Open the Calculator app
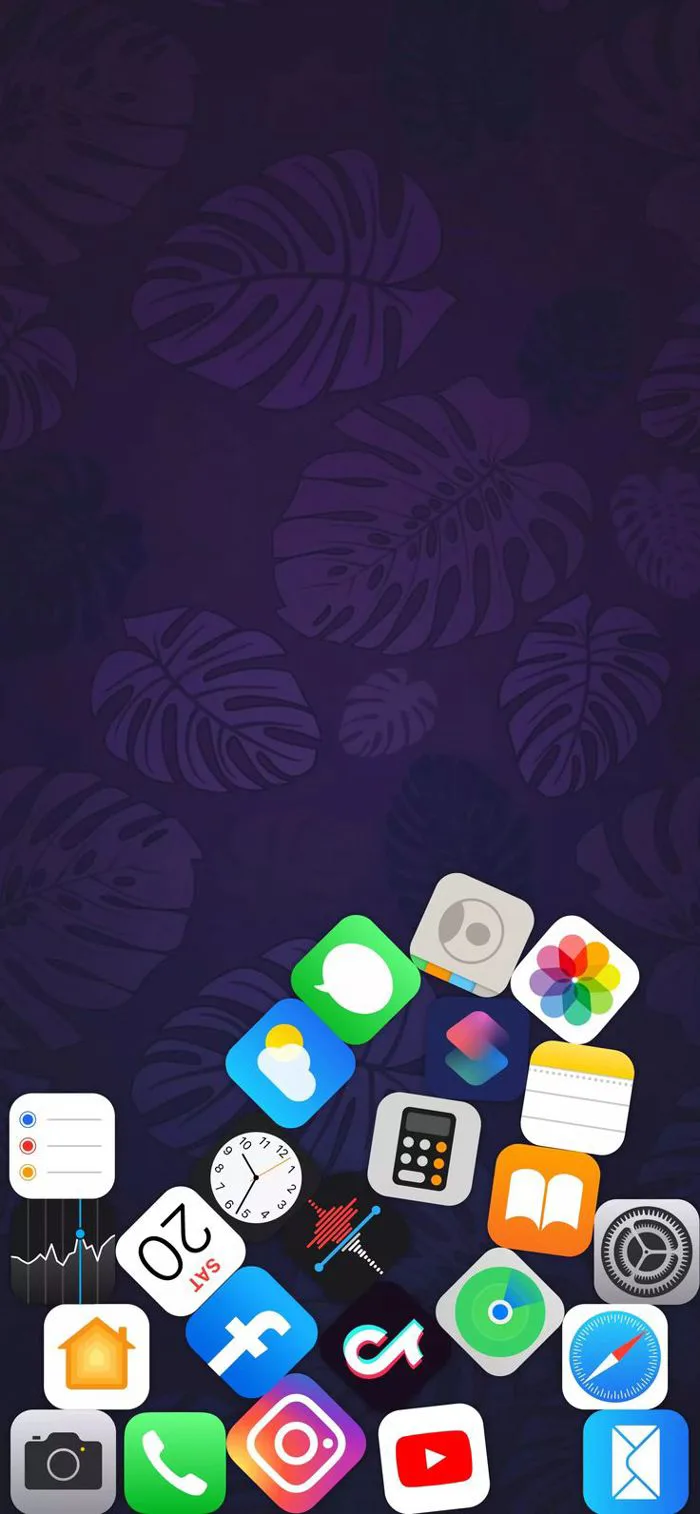The image size is (700, 1514). 425,1147
